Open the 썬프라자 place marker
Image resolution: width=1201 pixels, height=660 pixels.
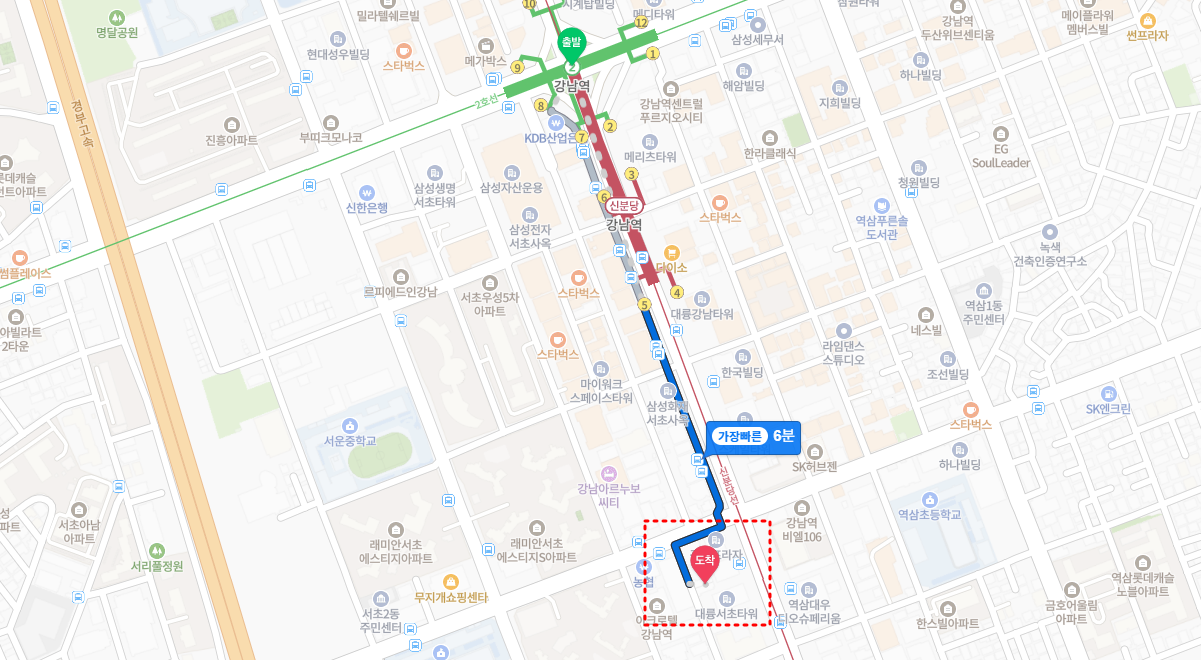pos(1147,20)
